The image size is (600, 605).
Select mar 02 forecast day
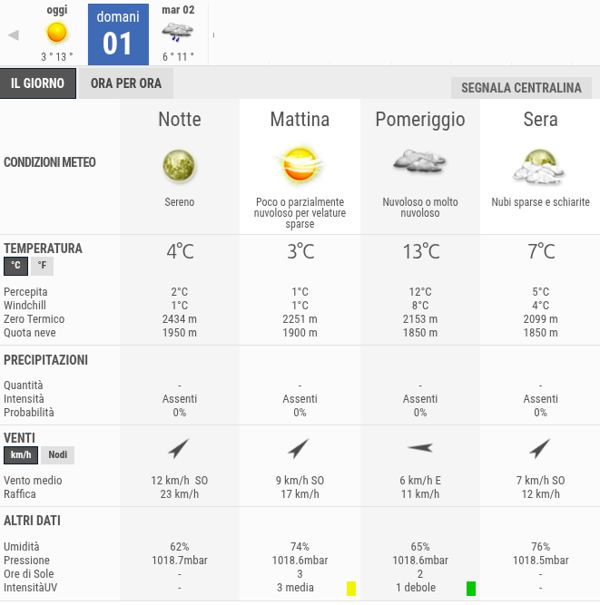click(x=178, y=34)
